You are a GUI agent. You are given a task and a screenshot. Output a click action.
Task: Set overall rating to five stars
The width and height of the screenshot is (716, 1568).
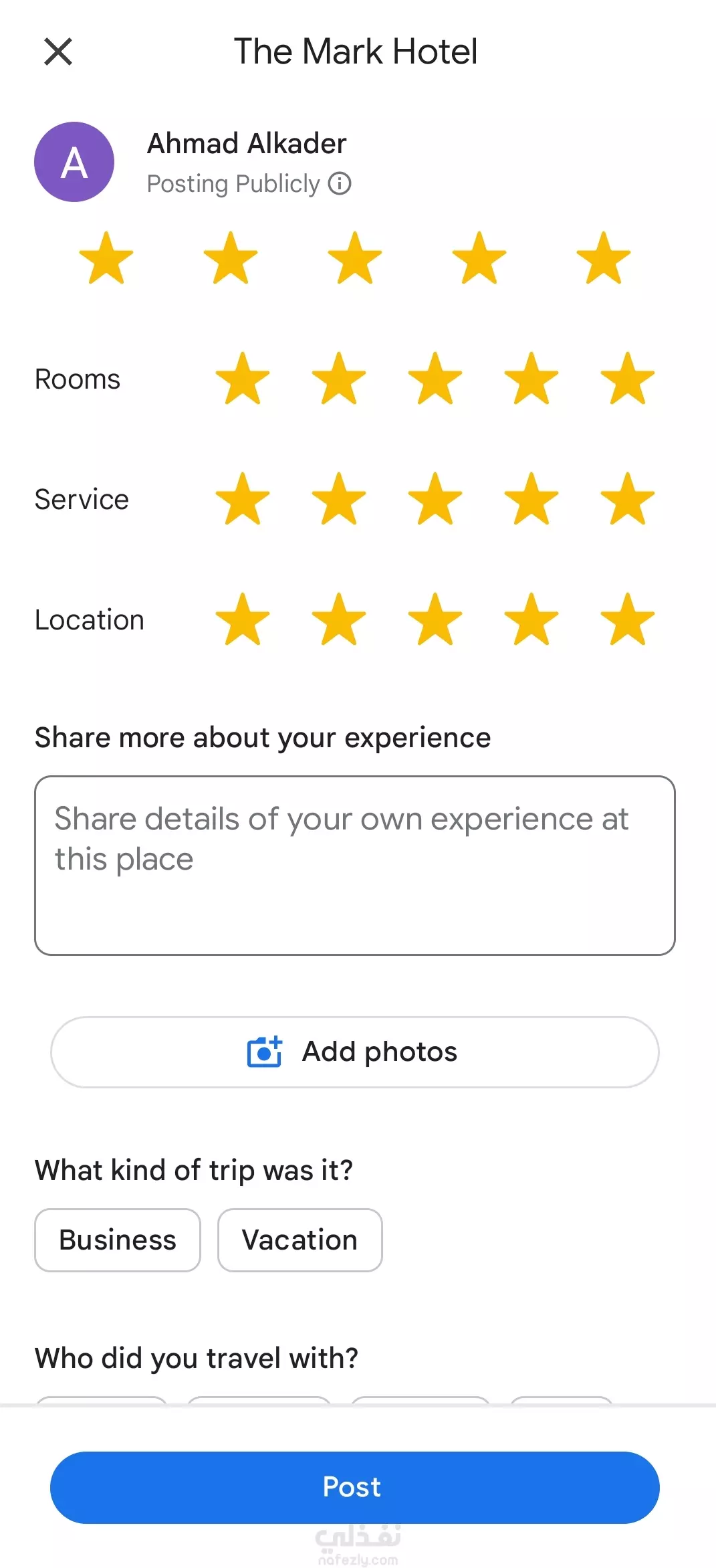coord(603,258)
